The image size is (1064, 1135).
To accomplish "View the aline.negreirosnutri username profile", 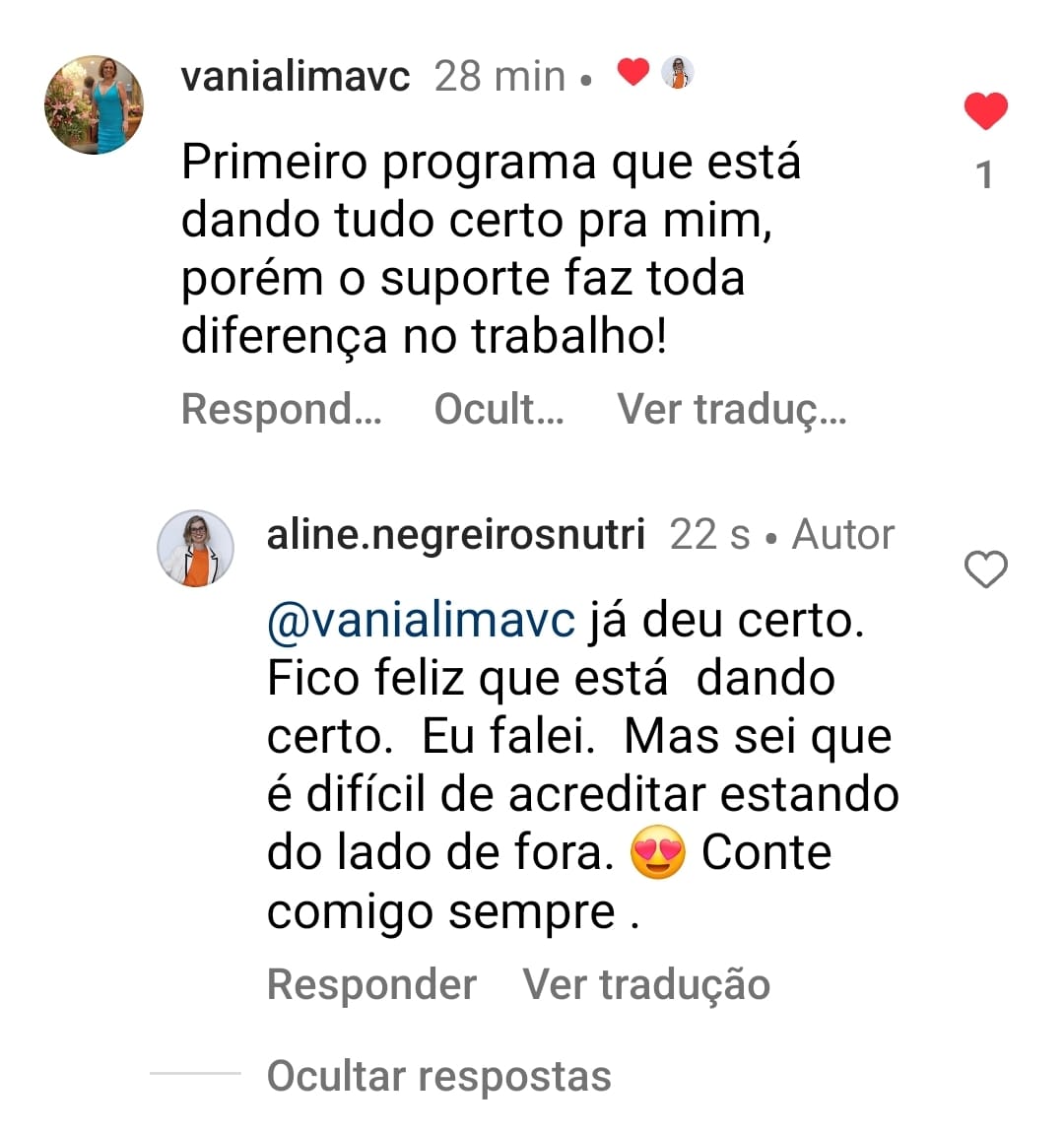I will (456, 535).
